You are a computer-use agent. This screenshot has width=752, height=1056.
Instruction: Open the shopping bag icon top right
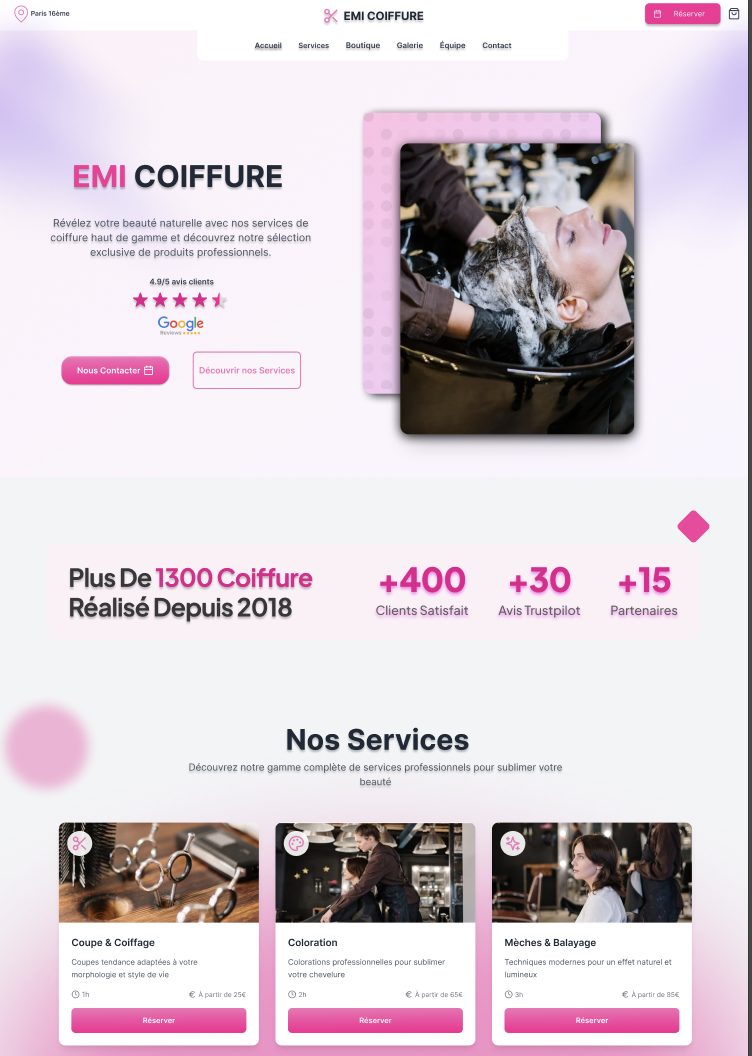tap(733, 13)
